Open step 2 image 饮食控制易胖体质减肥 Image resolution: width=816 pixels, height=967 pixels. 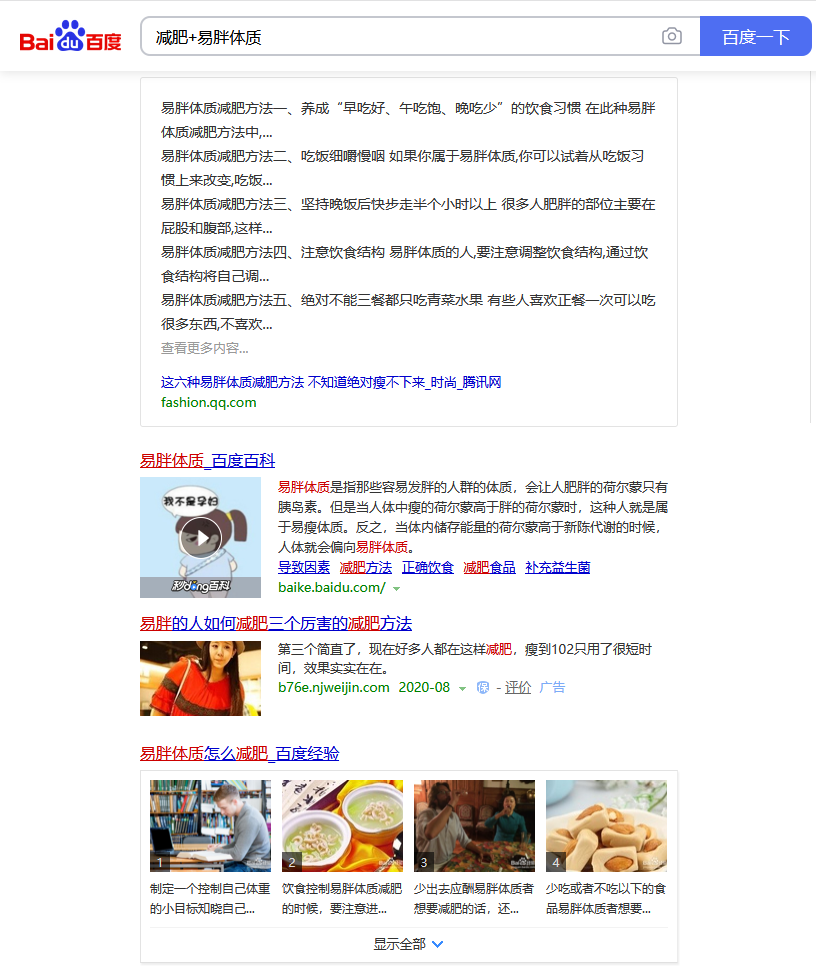click(342, 826)
